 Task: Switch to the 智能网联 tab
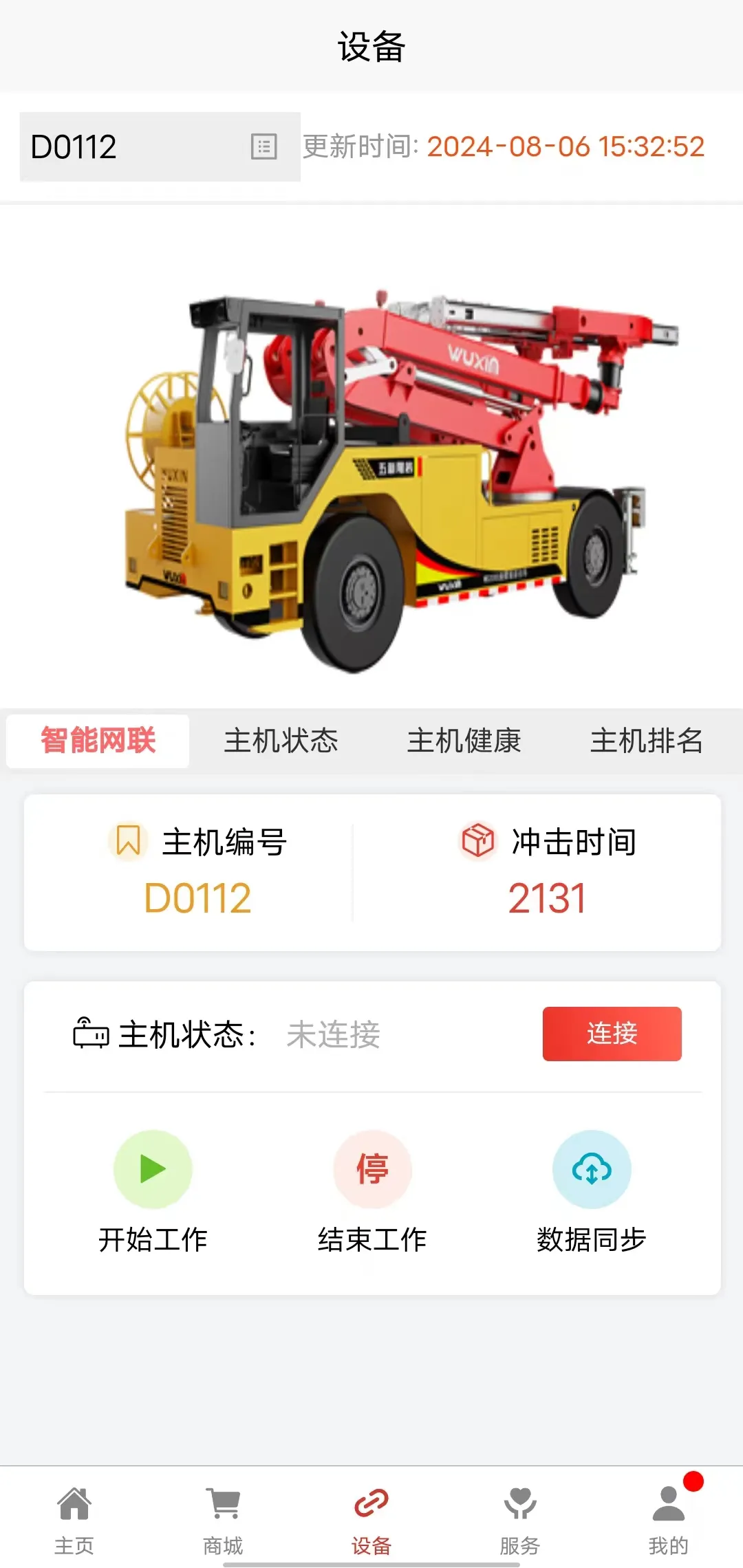coord(98,741)
